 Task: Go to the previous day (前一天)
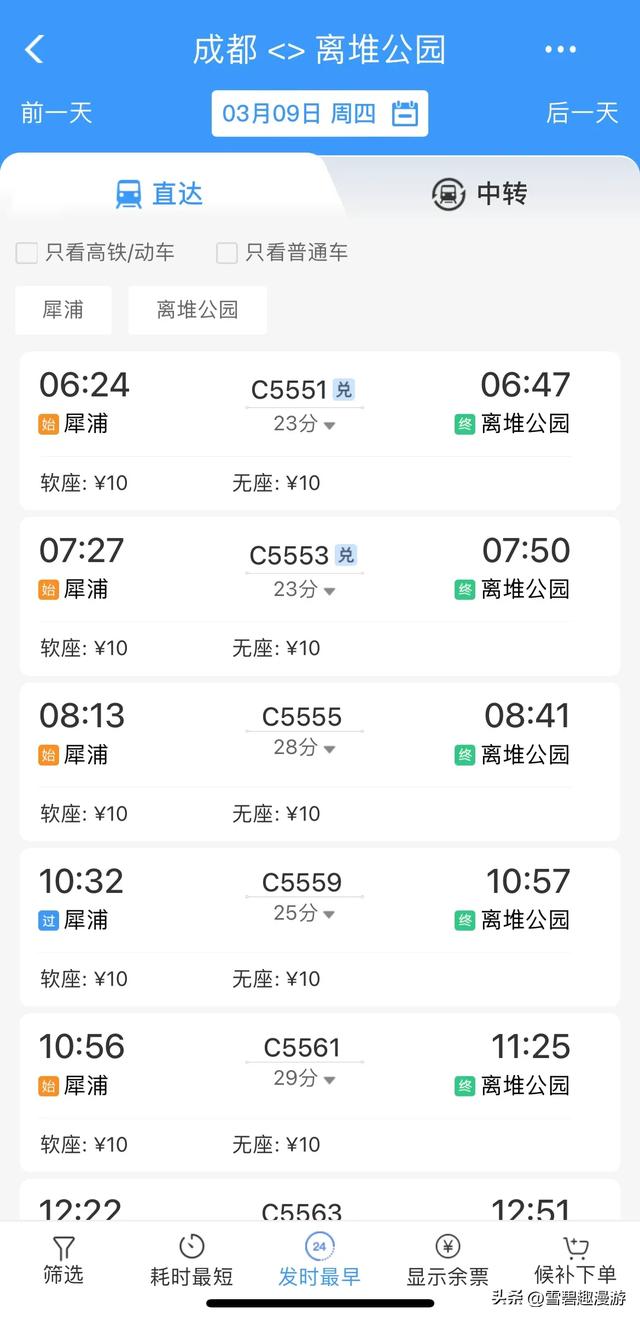click(x=56, y=112)
